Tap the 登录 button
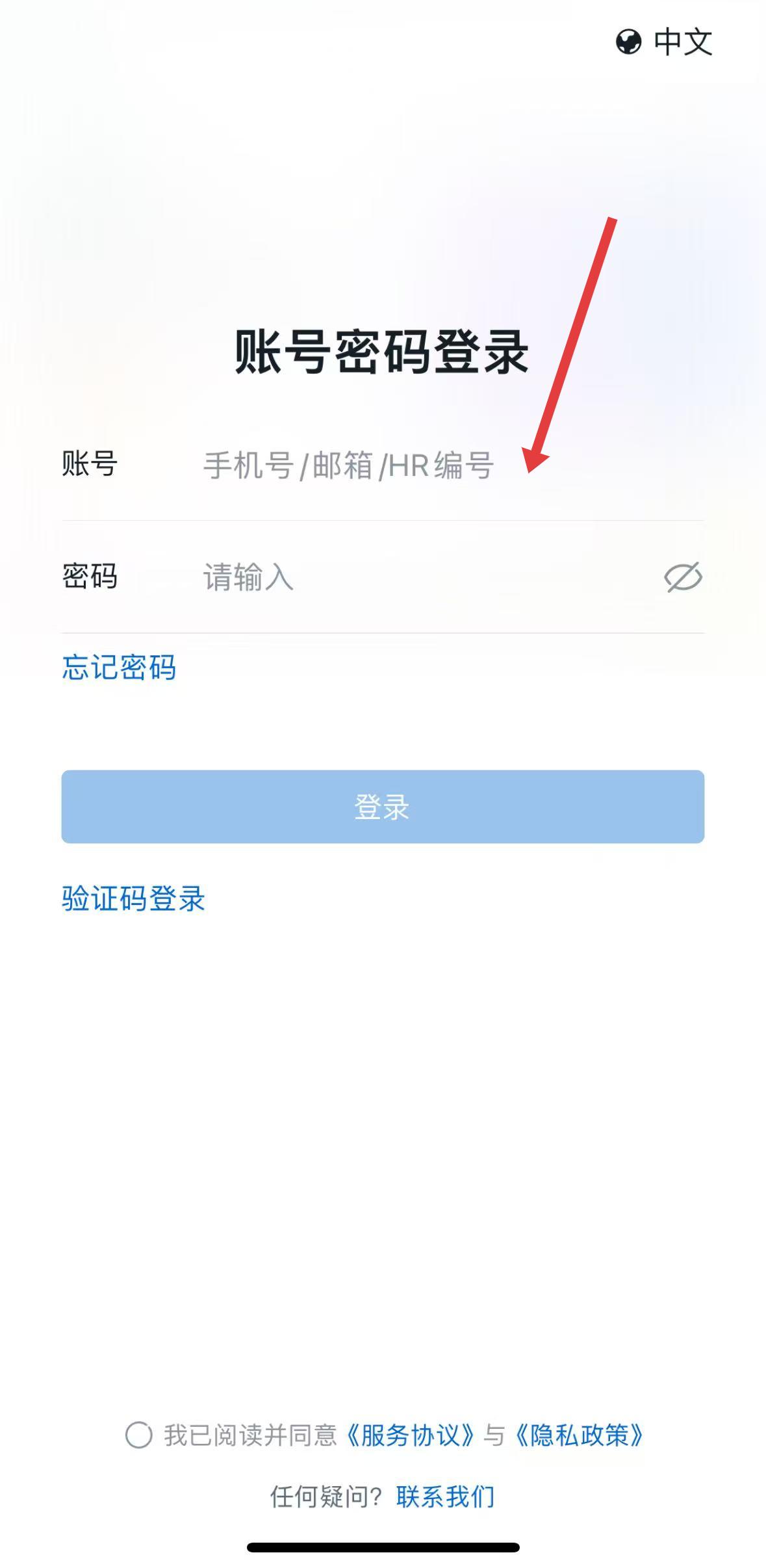 (x=383, y=807)
